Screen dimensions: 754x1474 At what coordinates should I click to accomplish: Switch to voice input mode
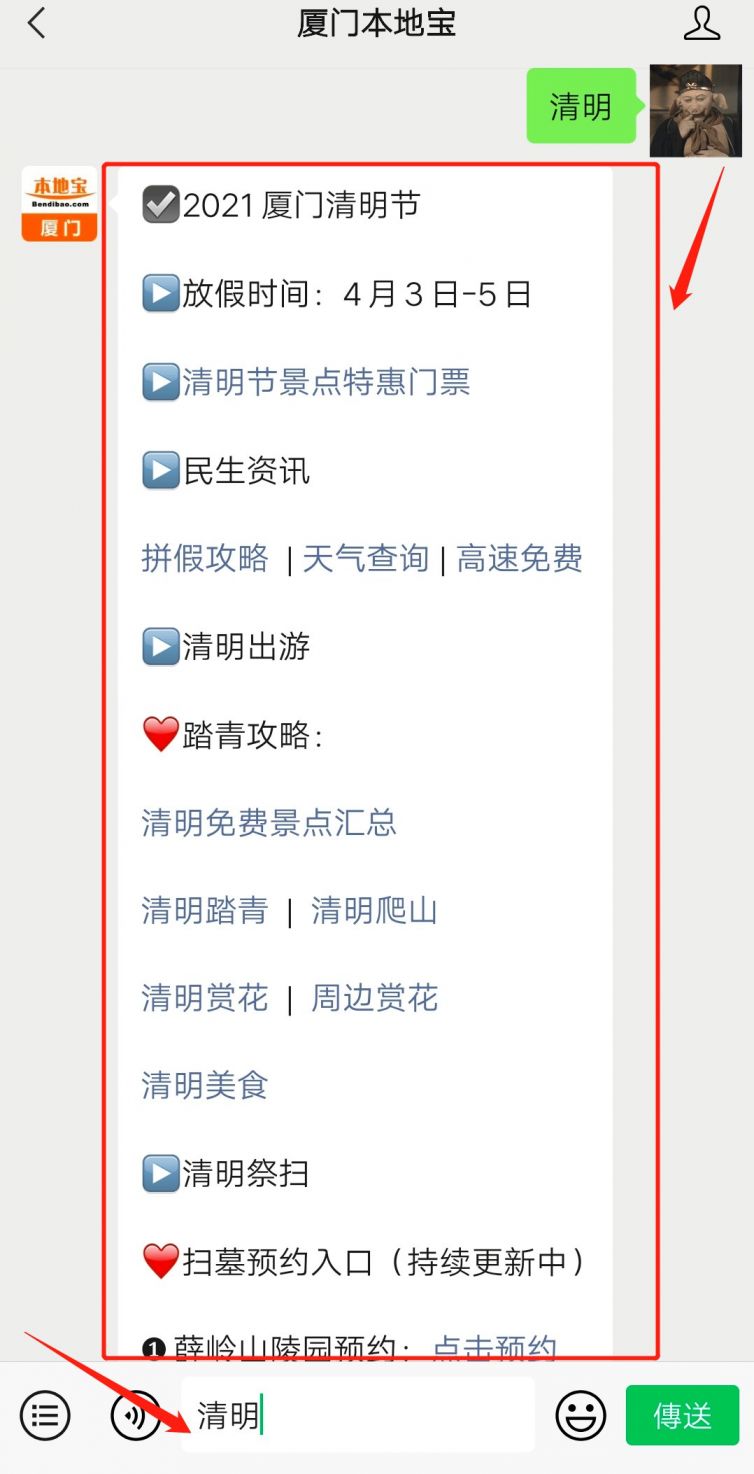click(x=135, y=1415)
